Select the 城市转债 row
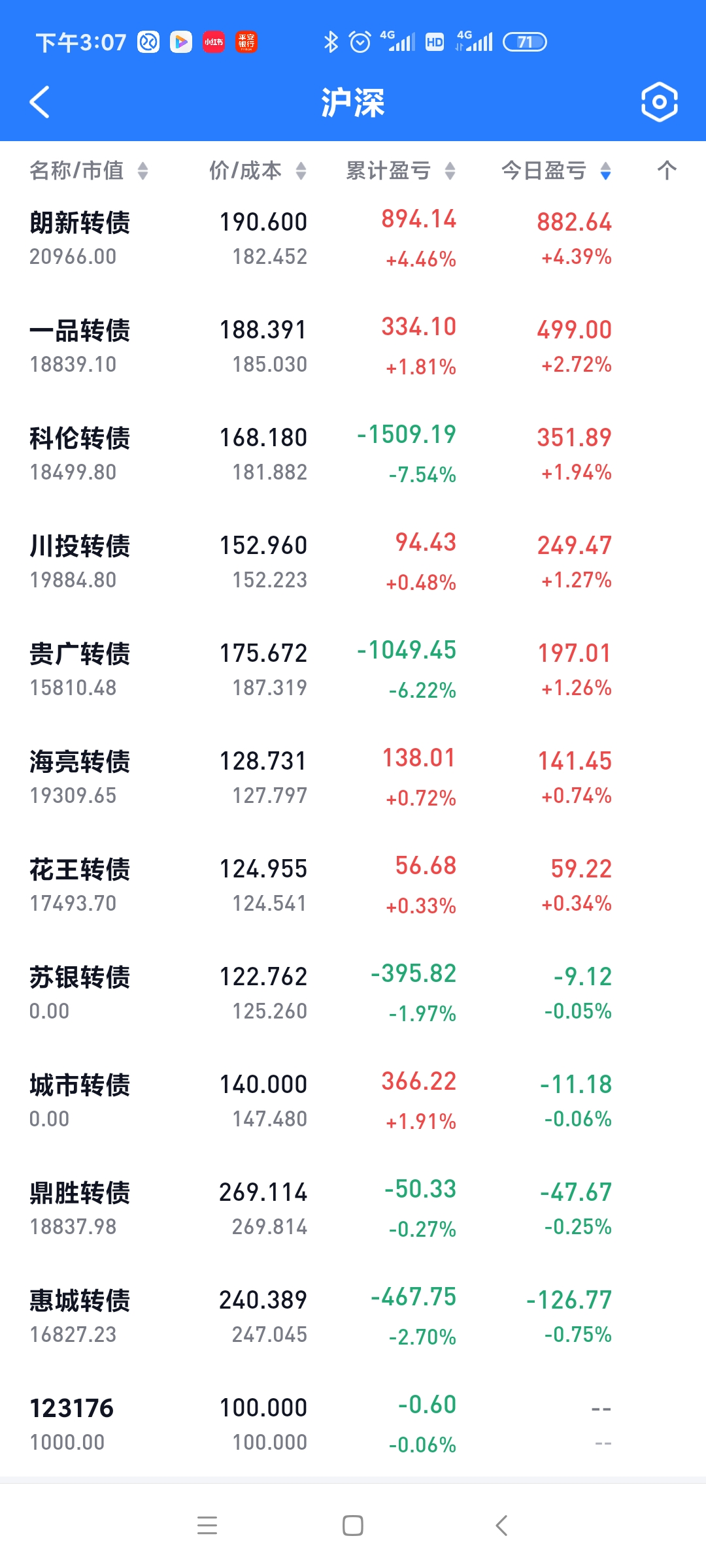Viewport: 706px width, 1568px height. (353, 1102)
